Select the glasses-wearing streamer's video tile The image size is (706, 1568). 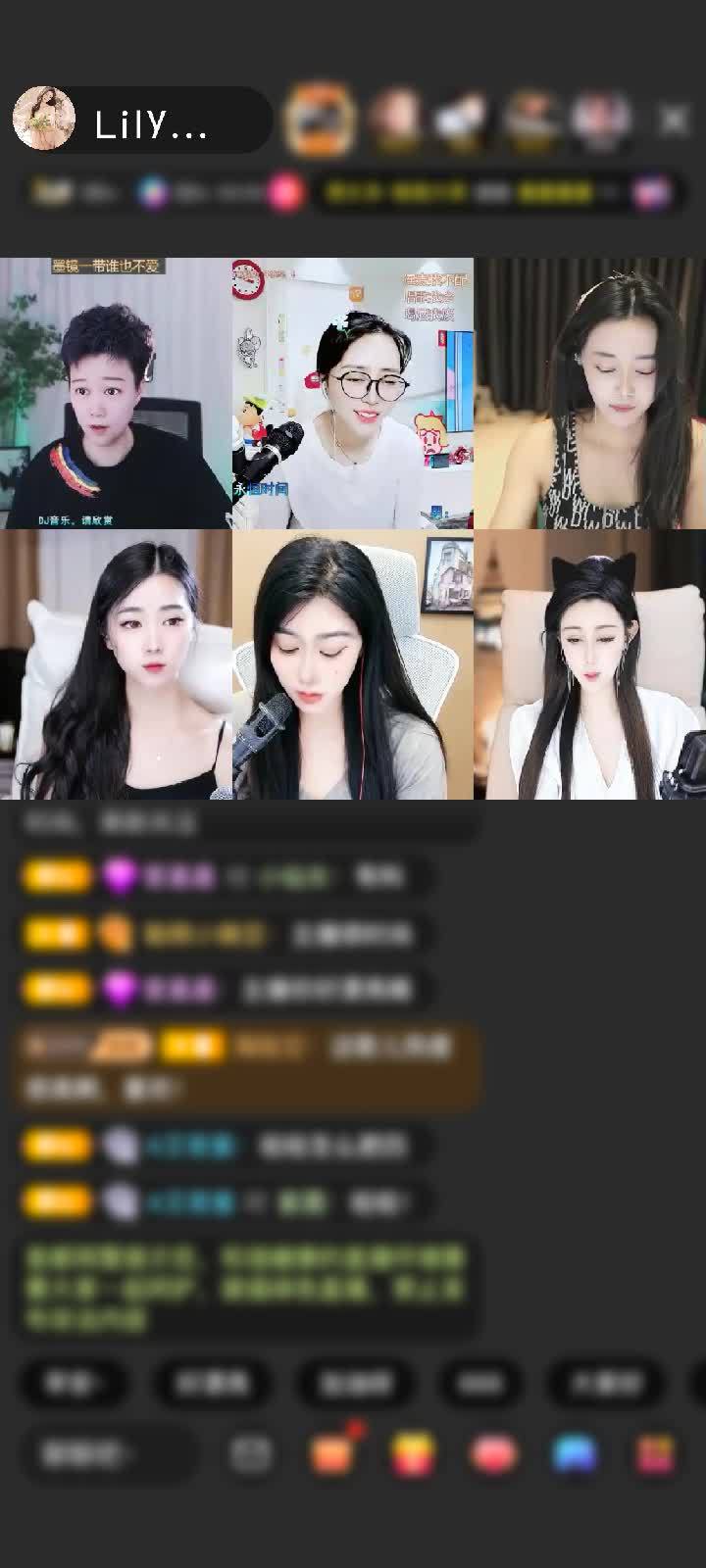coord(353,394)
